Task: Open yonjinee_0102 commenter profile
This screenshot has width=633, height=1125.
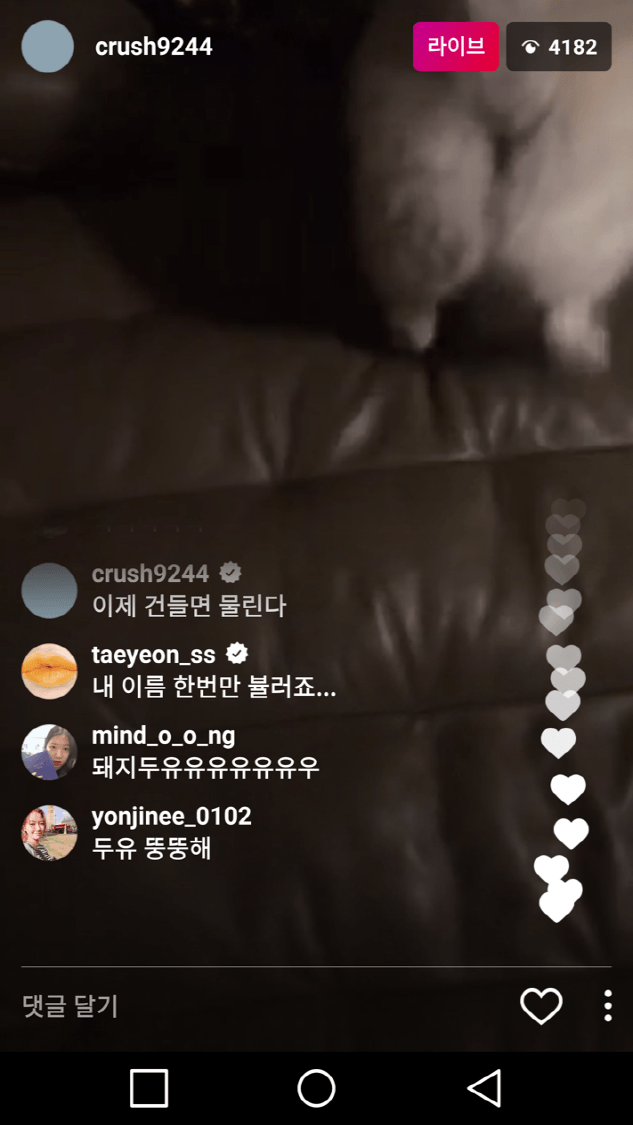Action: click(49, 833)
